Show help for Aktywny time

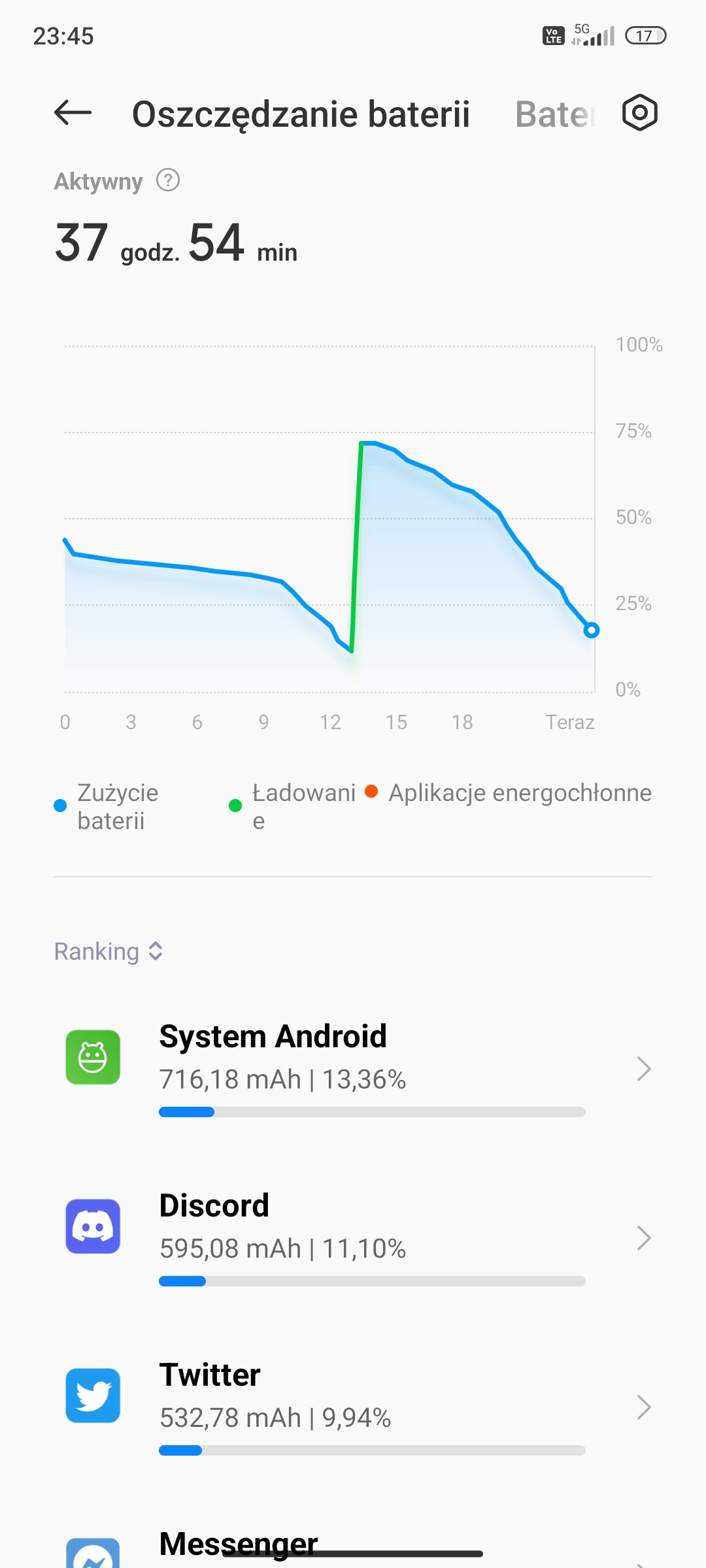pyautogui.click(x=168, y=180)
